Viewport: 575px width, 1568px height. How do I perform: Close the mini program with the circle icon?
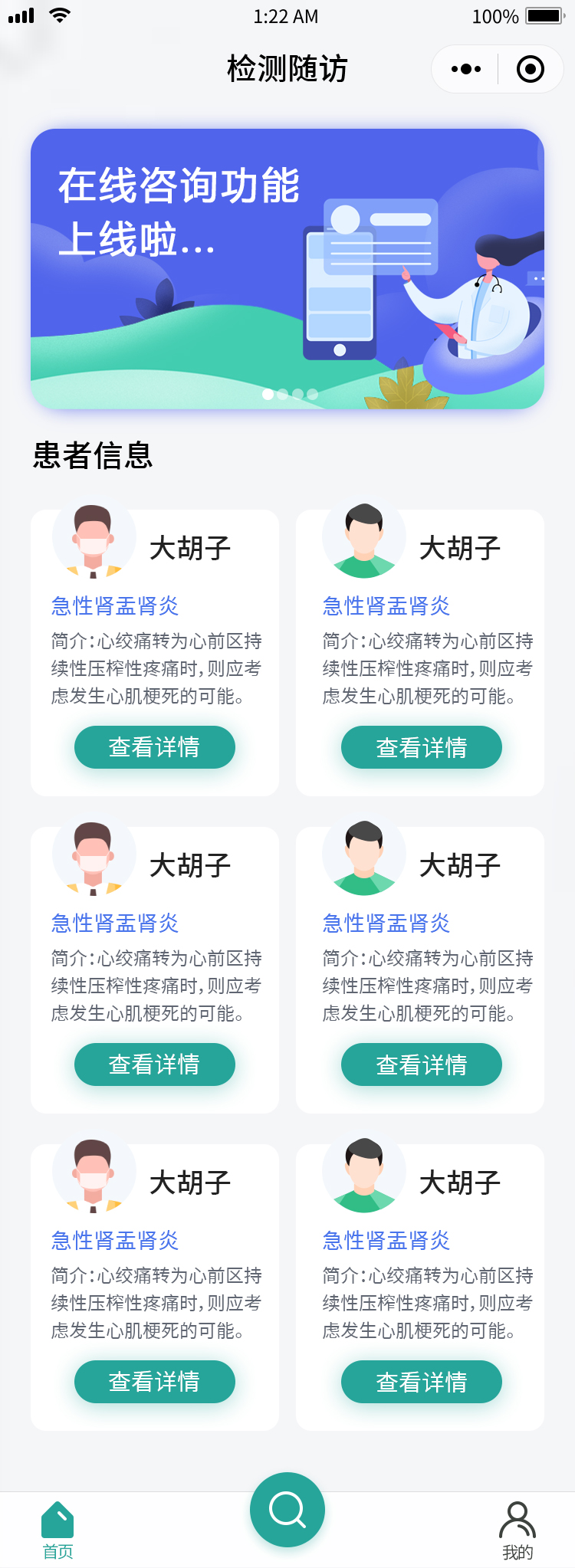click(x=531, y=70)
